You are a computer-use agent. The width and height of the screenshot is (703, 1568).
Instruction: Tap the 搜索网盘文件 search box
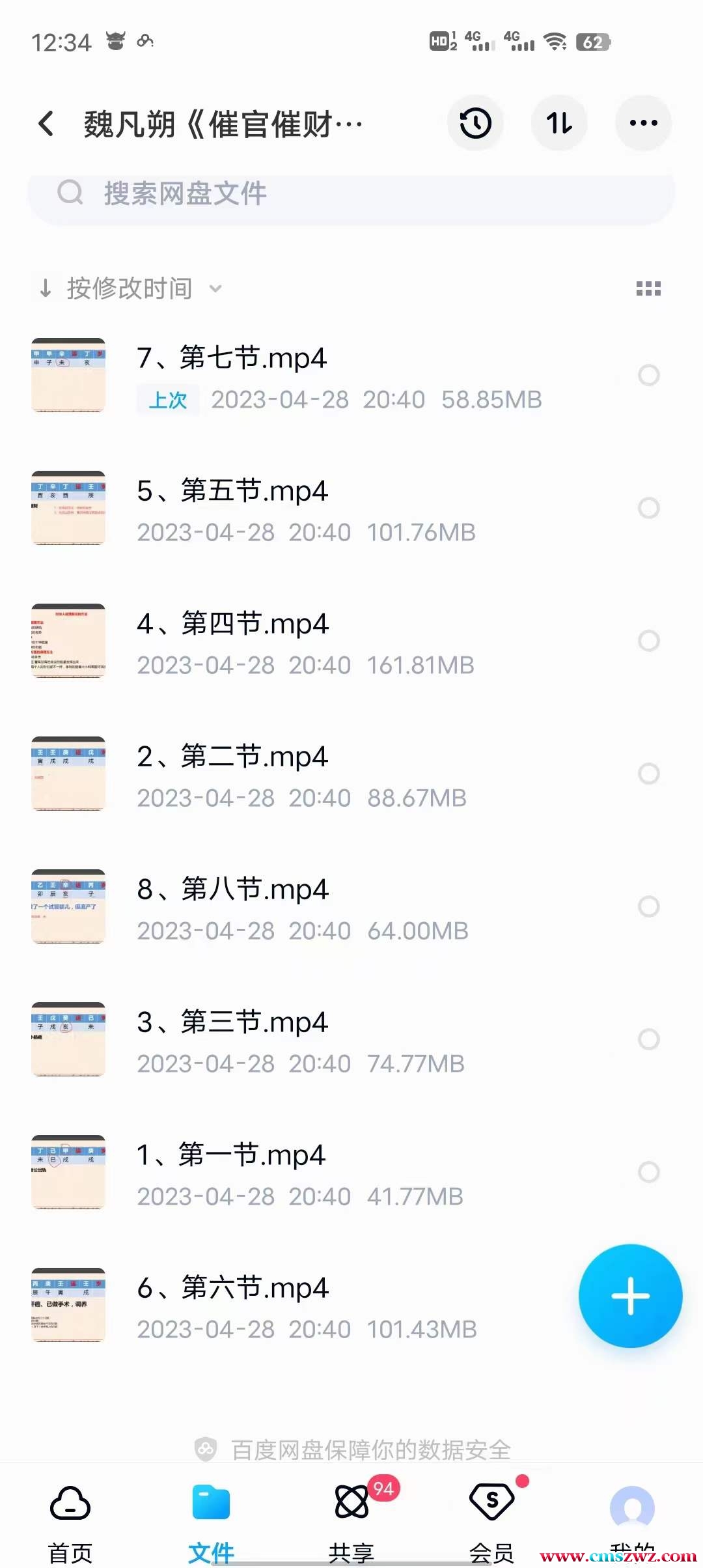point(351,193)
